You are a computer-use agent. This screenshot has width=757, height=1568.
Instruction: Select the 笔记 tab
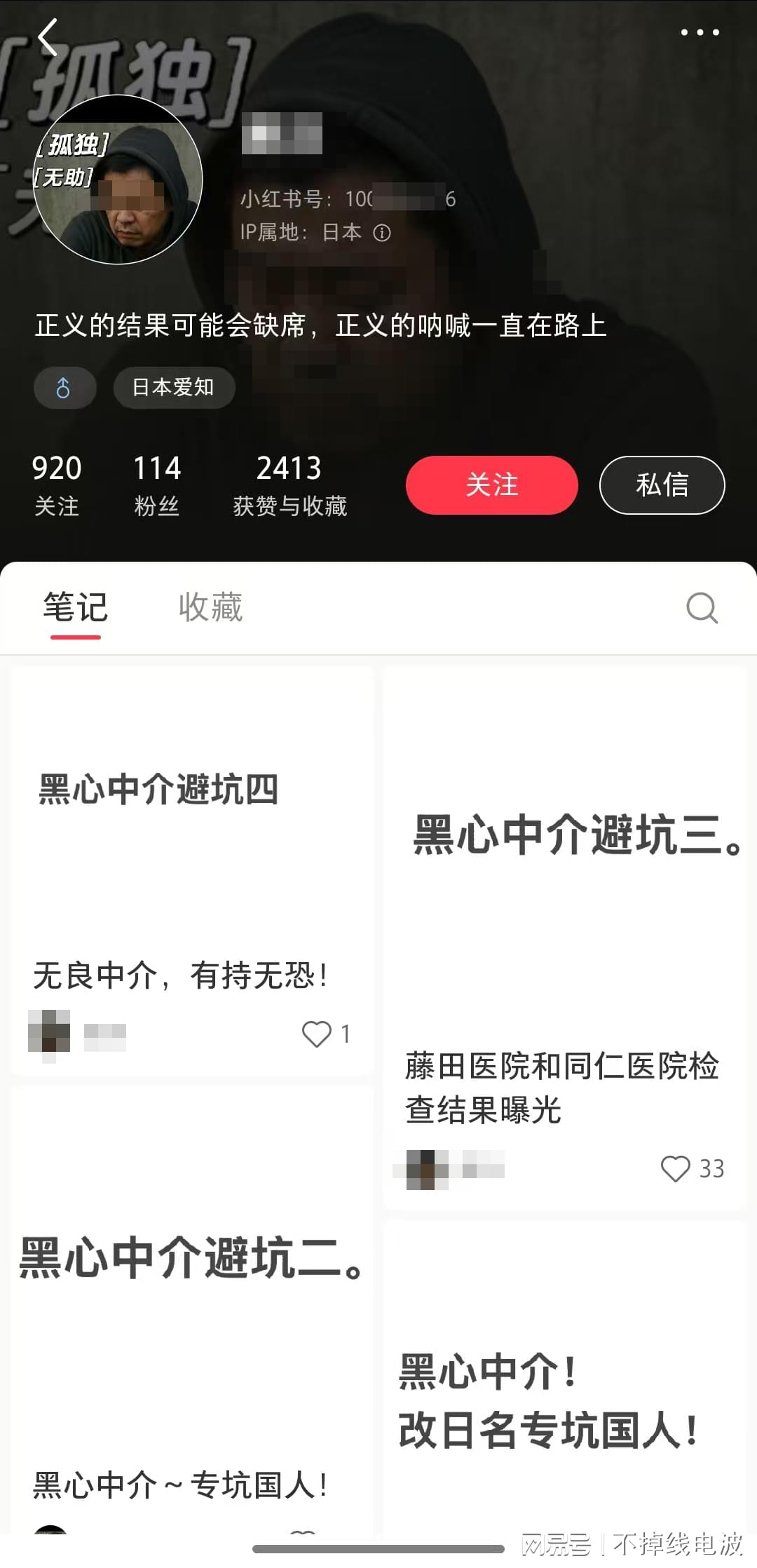pos(76,607)
